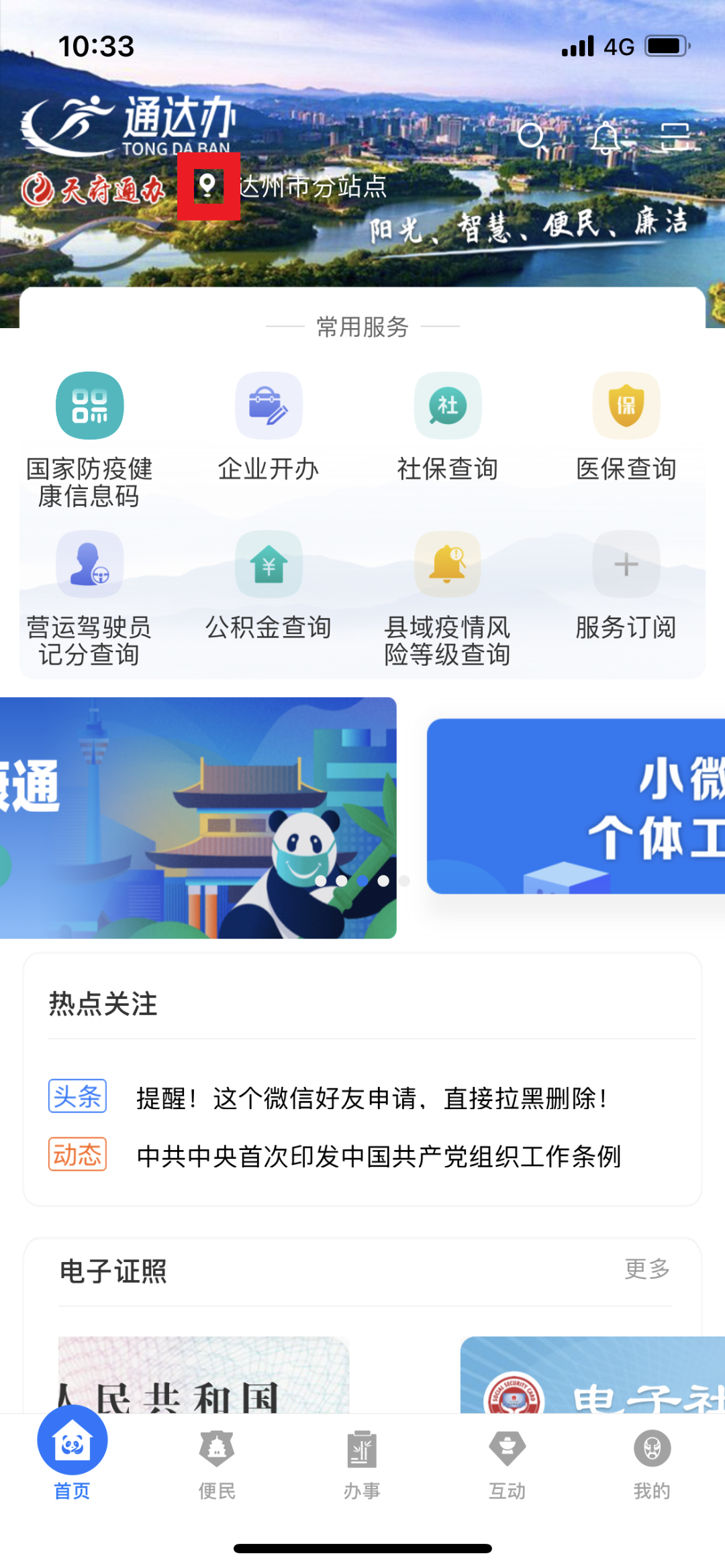Switch to the 办事 tab
The image size is (725, 1568).
click(x=362, y=1461)
